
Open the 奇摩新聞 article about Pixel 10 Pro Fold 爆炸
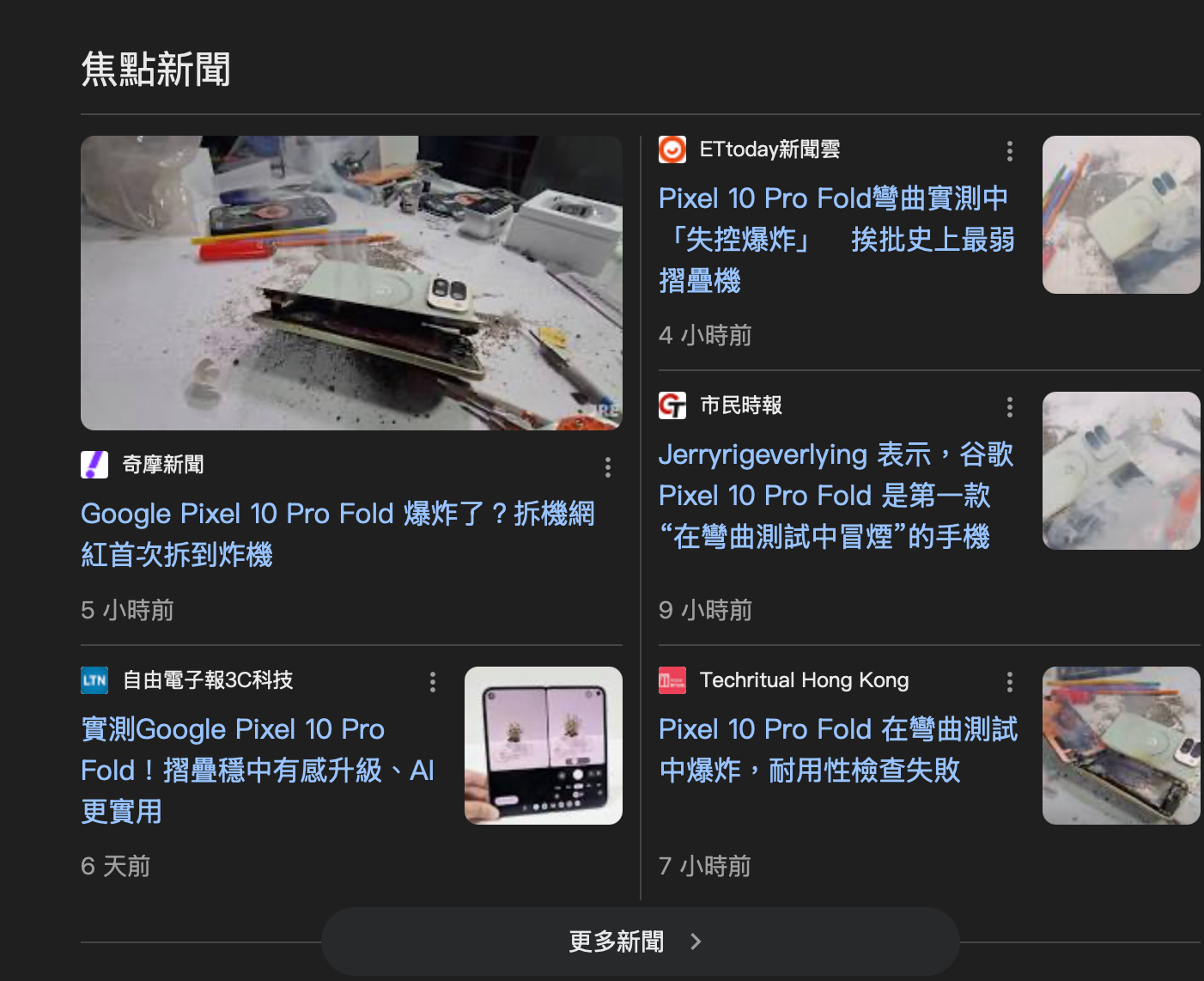tap(337, 533)
